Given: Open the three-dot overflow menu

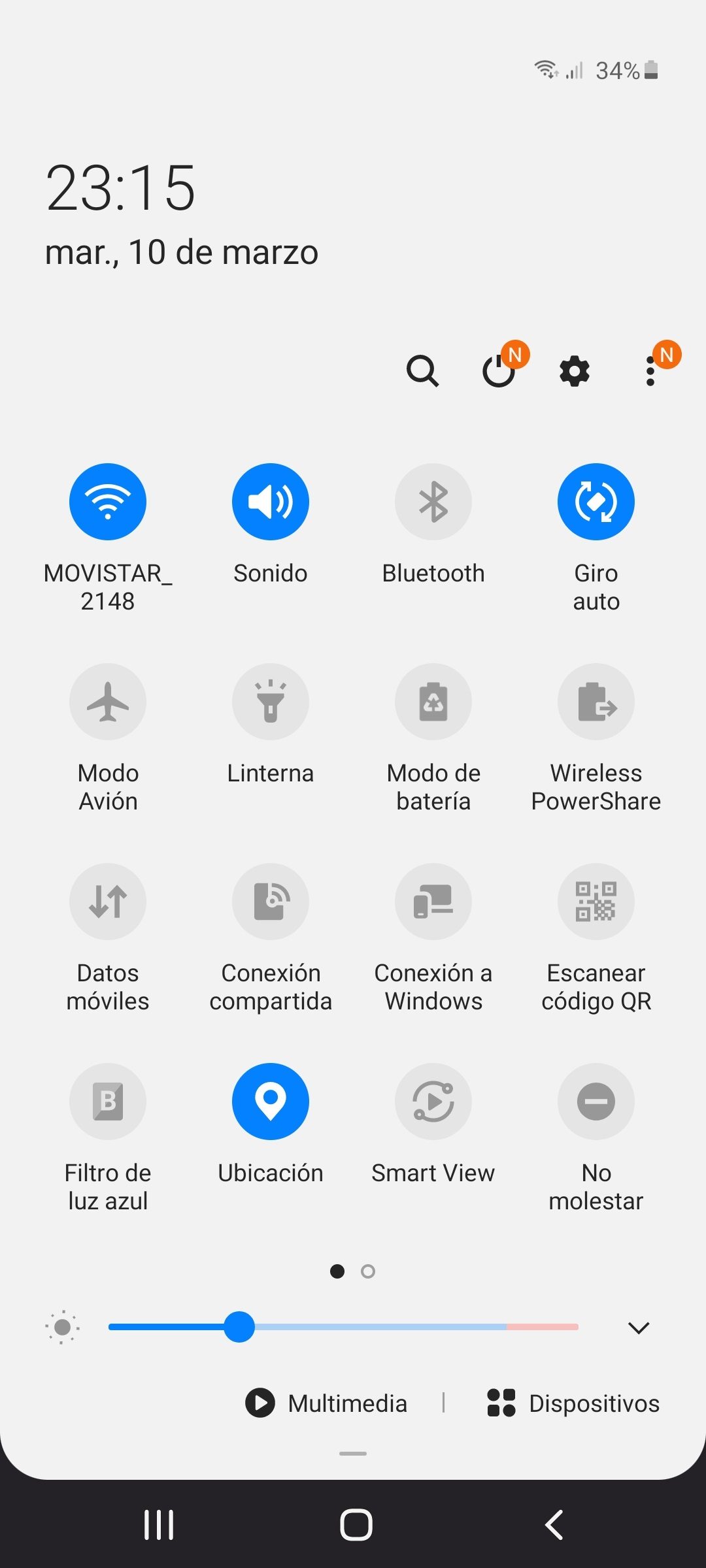Looking at the screenshot, I should 650,371.
